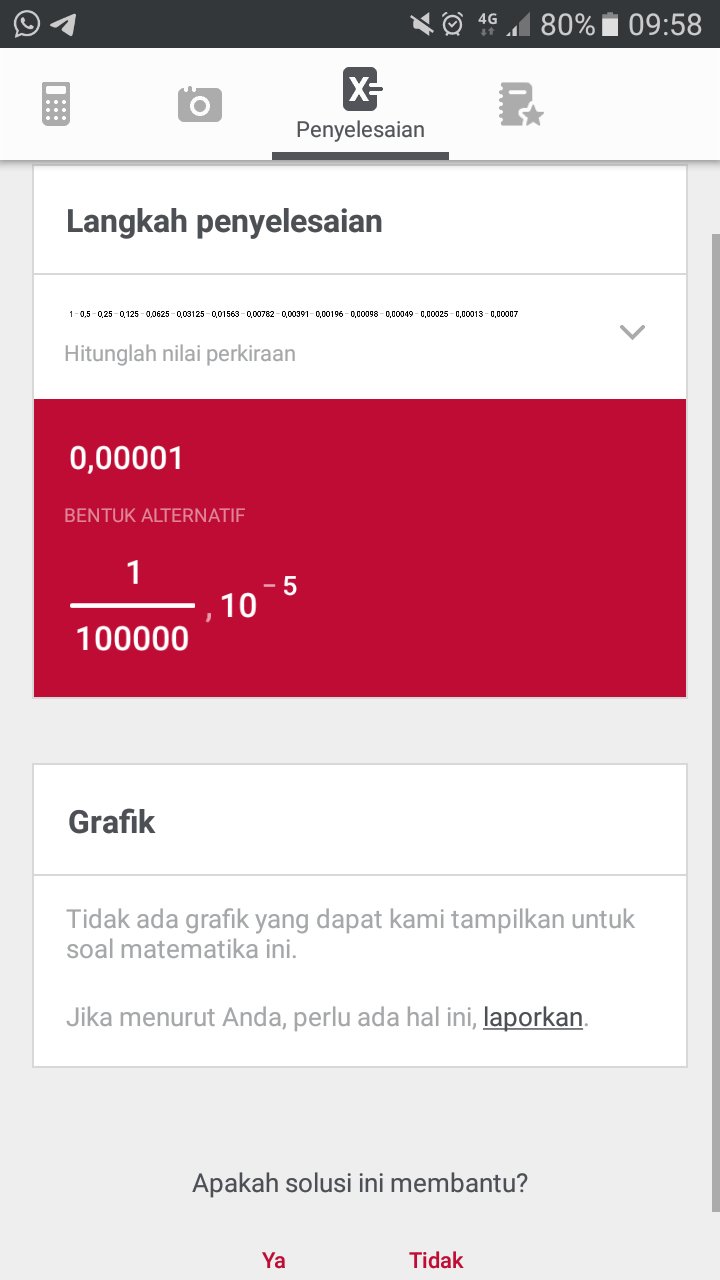Answer Ya to solution feedback
The height and width of the screenshot is (1280, 720).
pyautogui.click(x=273, y=1260)
